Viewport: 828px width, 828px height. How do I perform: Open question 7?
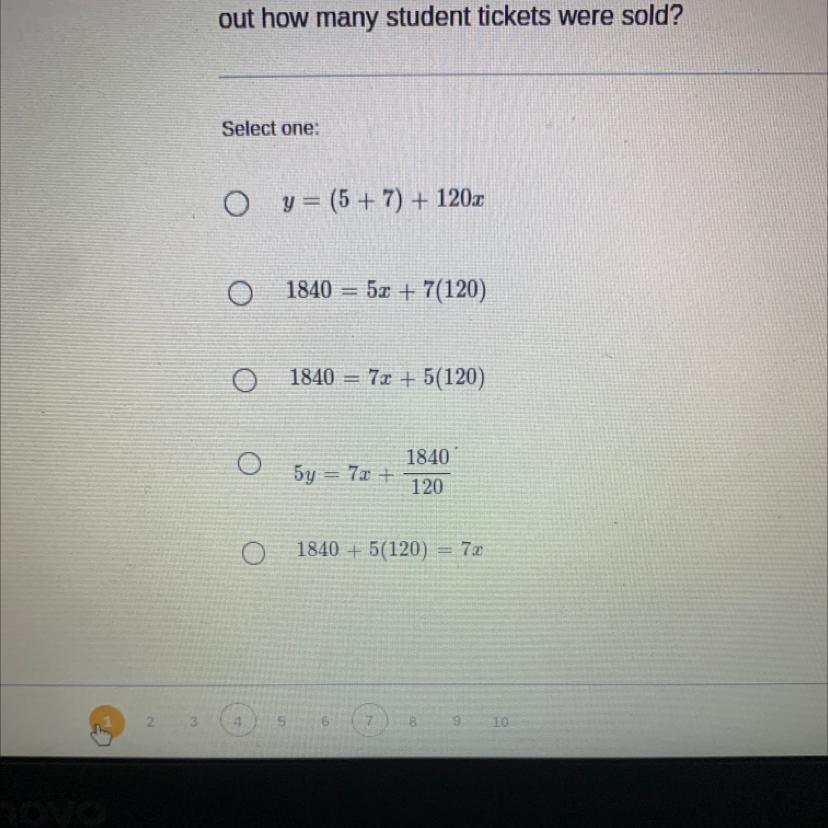[x=370, y=719]
